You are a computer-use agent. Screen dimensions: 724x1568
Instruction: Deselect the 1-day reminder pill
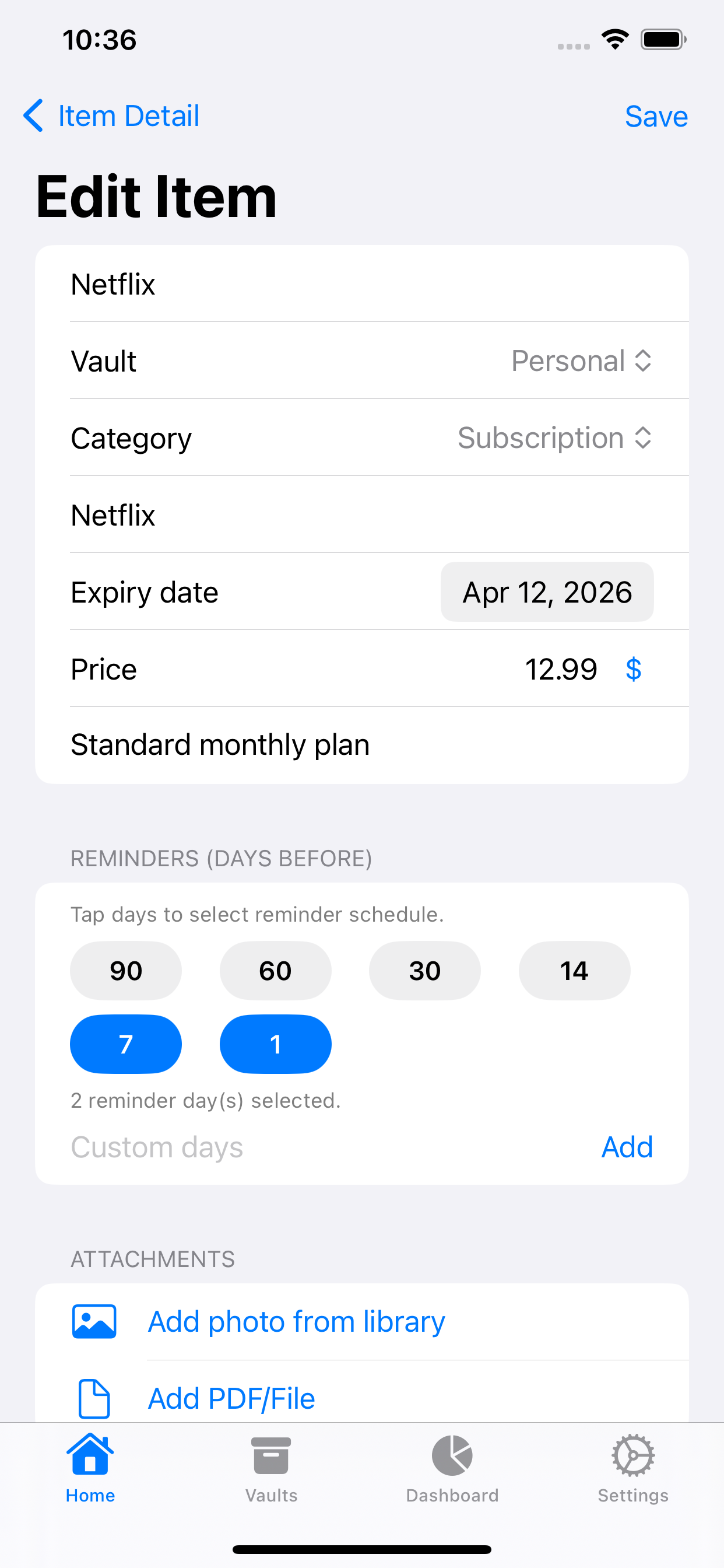275,1044
